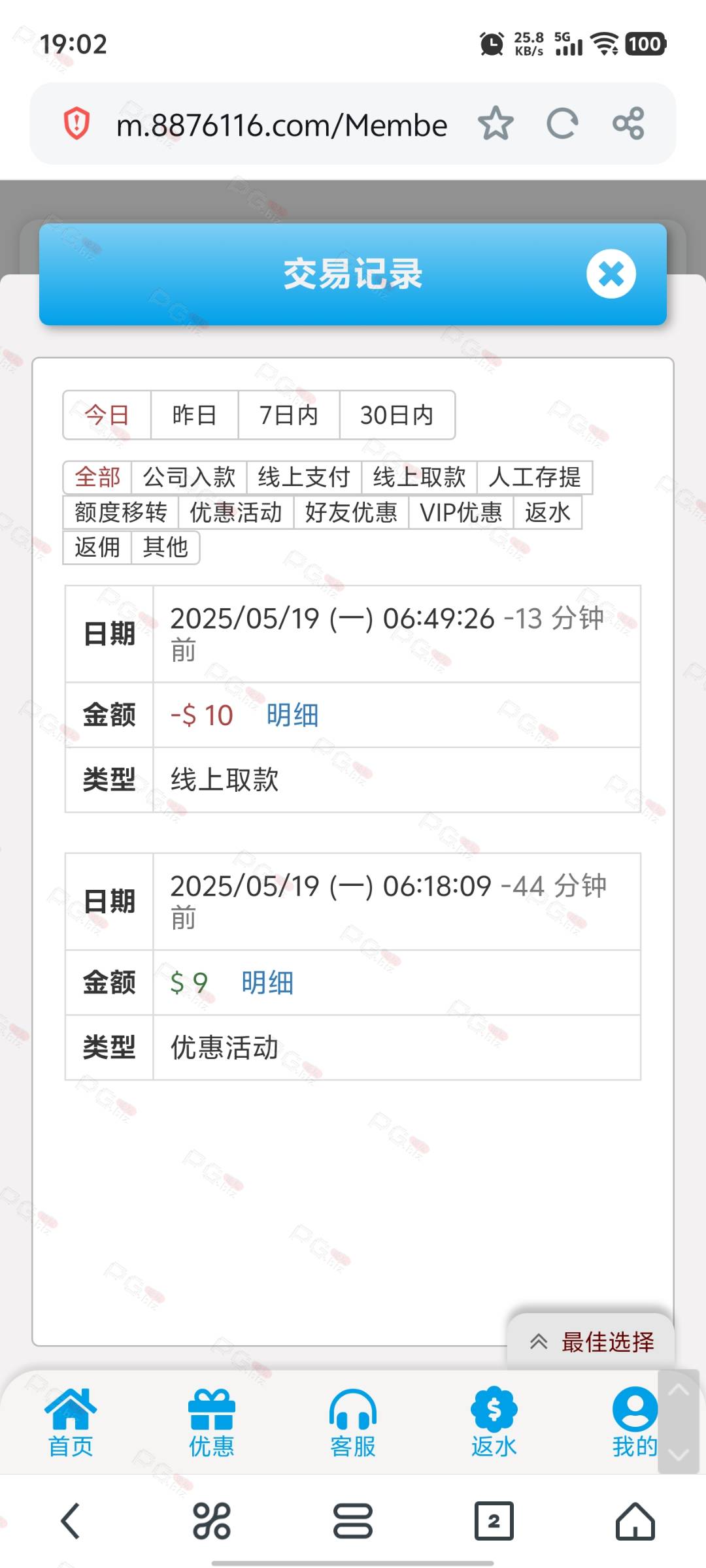Close the 交易记录 dialog
This screenshot has height=1568, width=706.
point(611,274)
